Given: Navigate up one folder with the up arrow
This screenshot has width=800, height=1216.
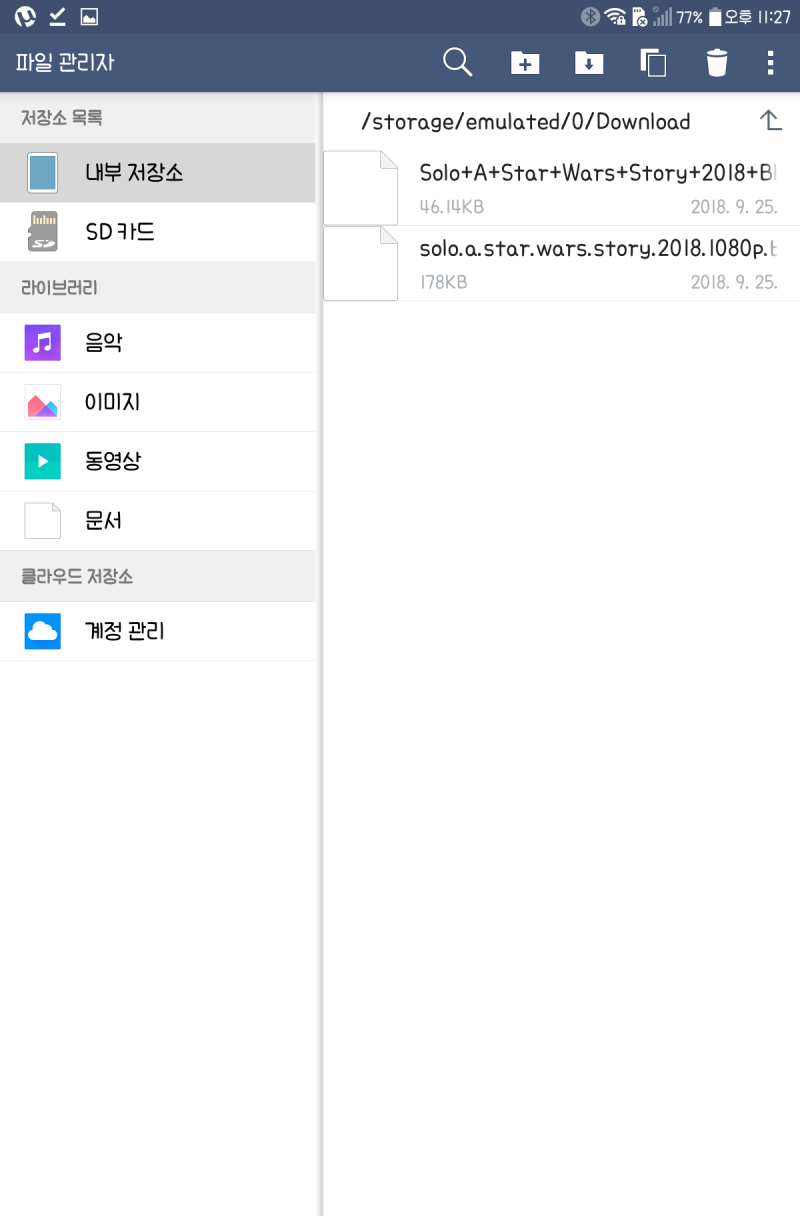Looking at the screenshot, I should point(770,121).
